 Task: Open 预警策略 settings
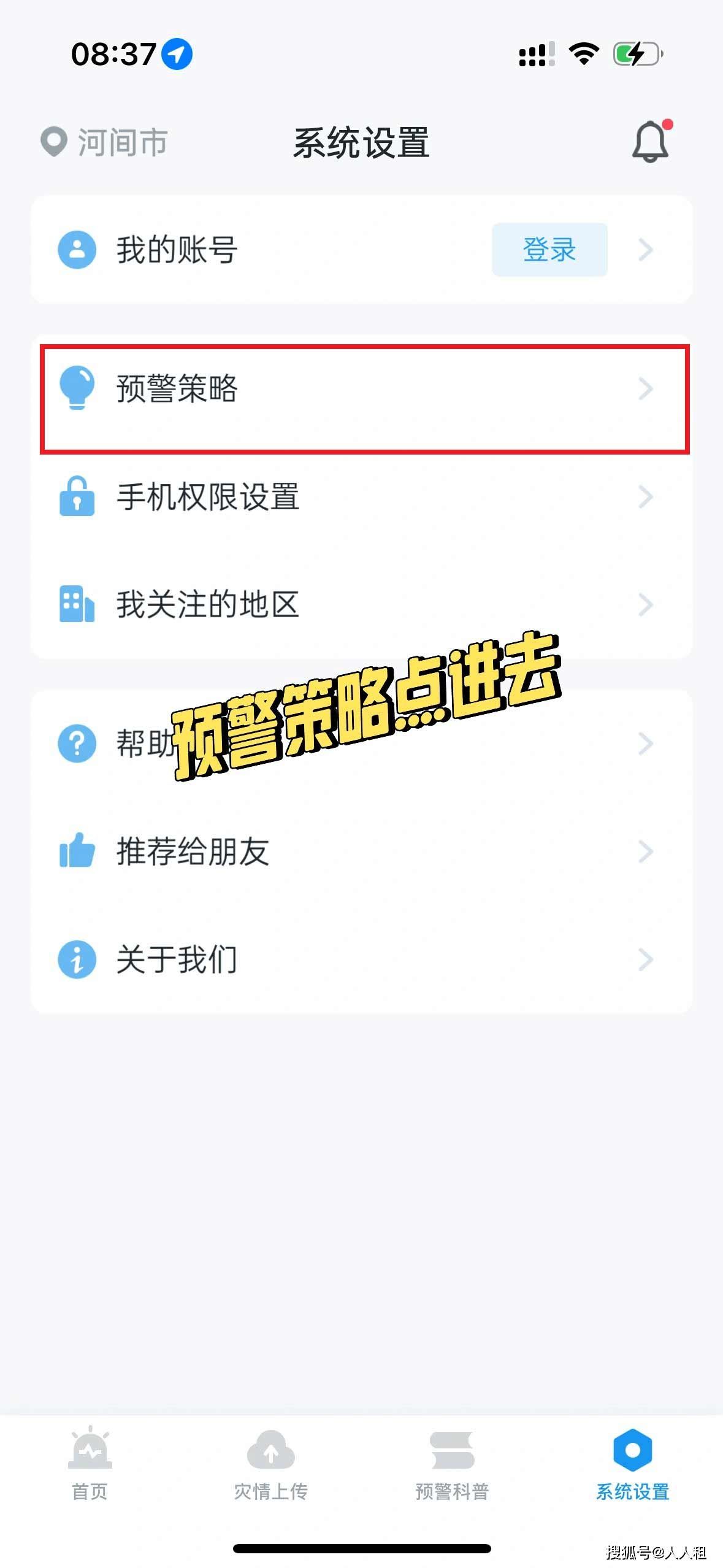pyautogui.click(x=362, y=389)
